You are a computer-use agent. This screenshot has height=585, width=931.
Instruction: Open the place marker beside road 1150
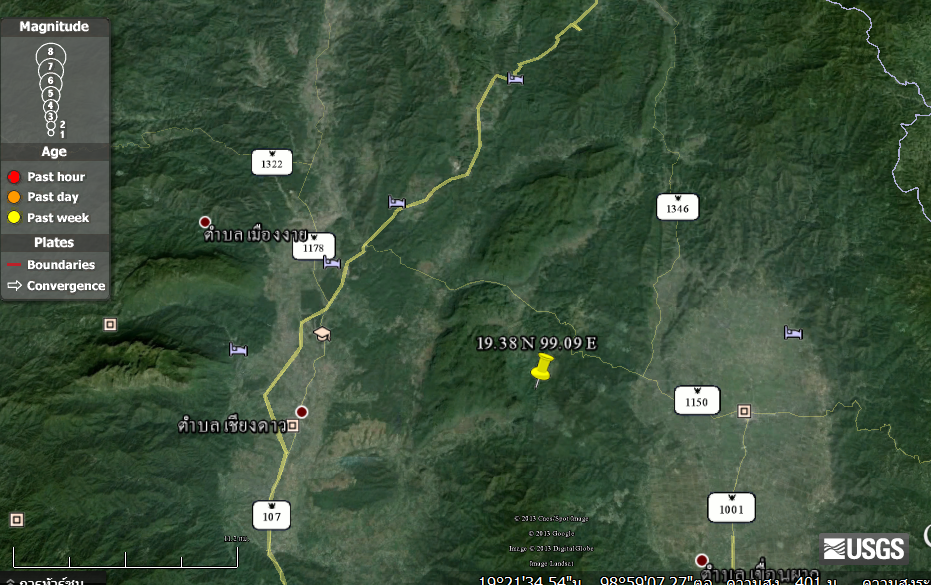(x=744, y=411)
